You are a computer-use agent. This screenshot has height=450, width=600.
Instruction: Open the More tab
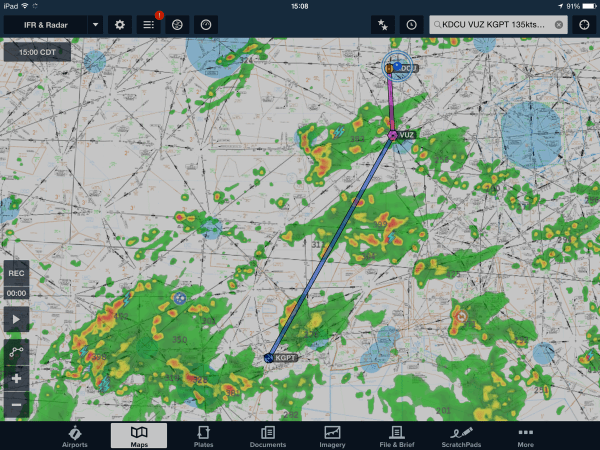pyautogui.click(x=525, y=436)
